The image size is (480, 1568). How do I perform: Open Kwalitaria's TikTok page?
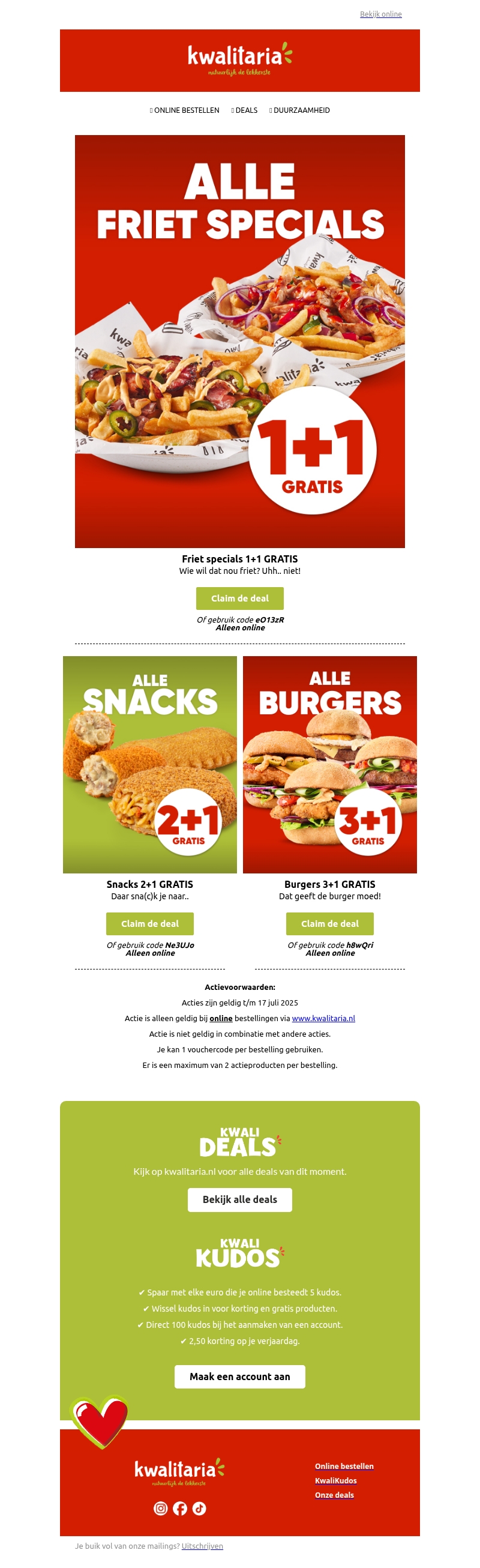(x=199, y=1508)
